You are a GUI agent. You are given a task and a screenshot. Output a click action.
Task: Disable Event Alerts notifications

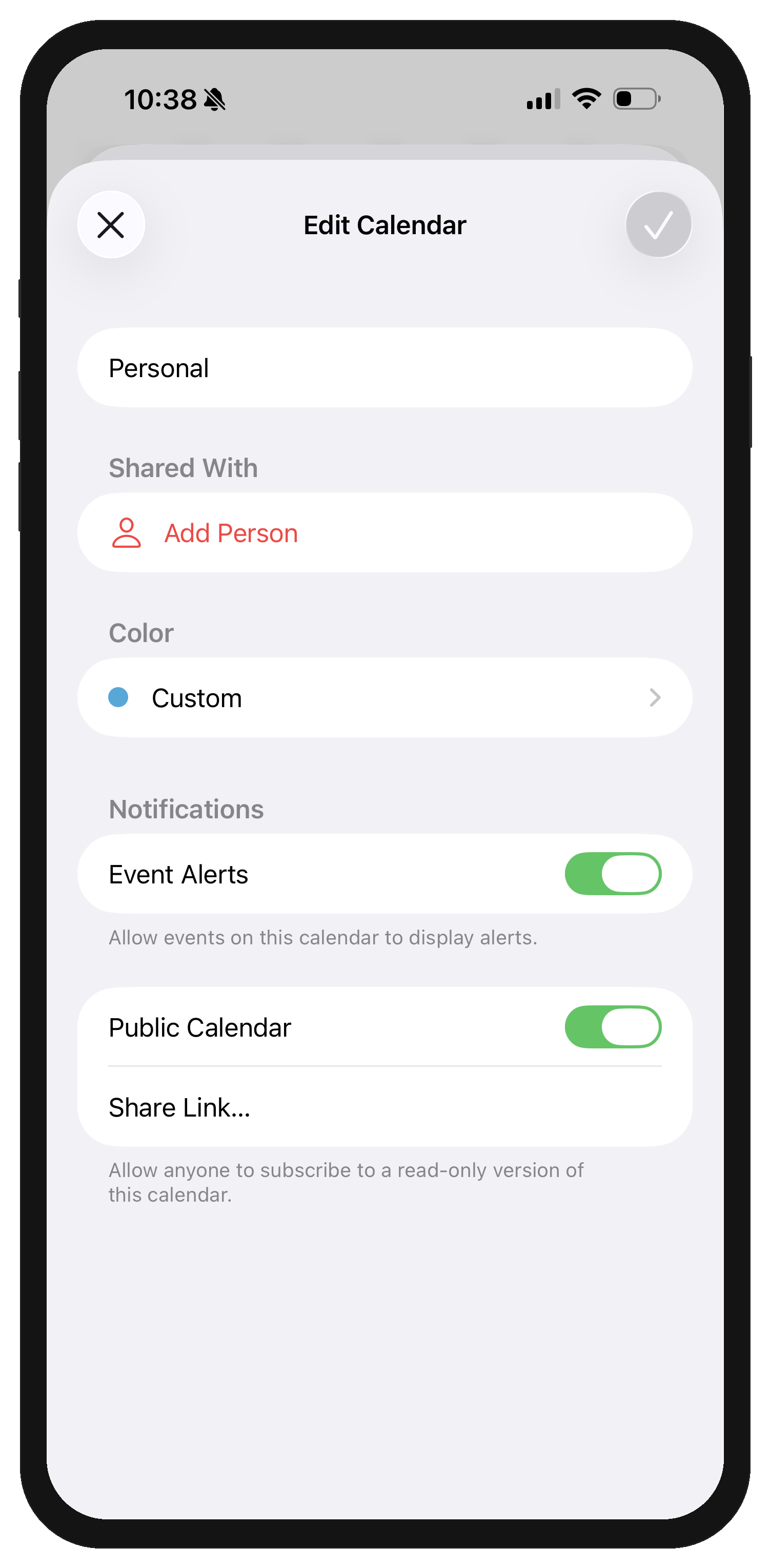(x=614, y=874)
